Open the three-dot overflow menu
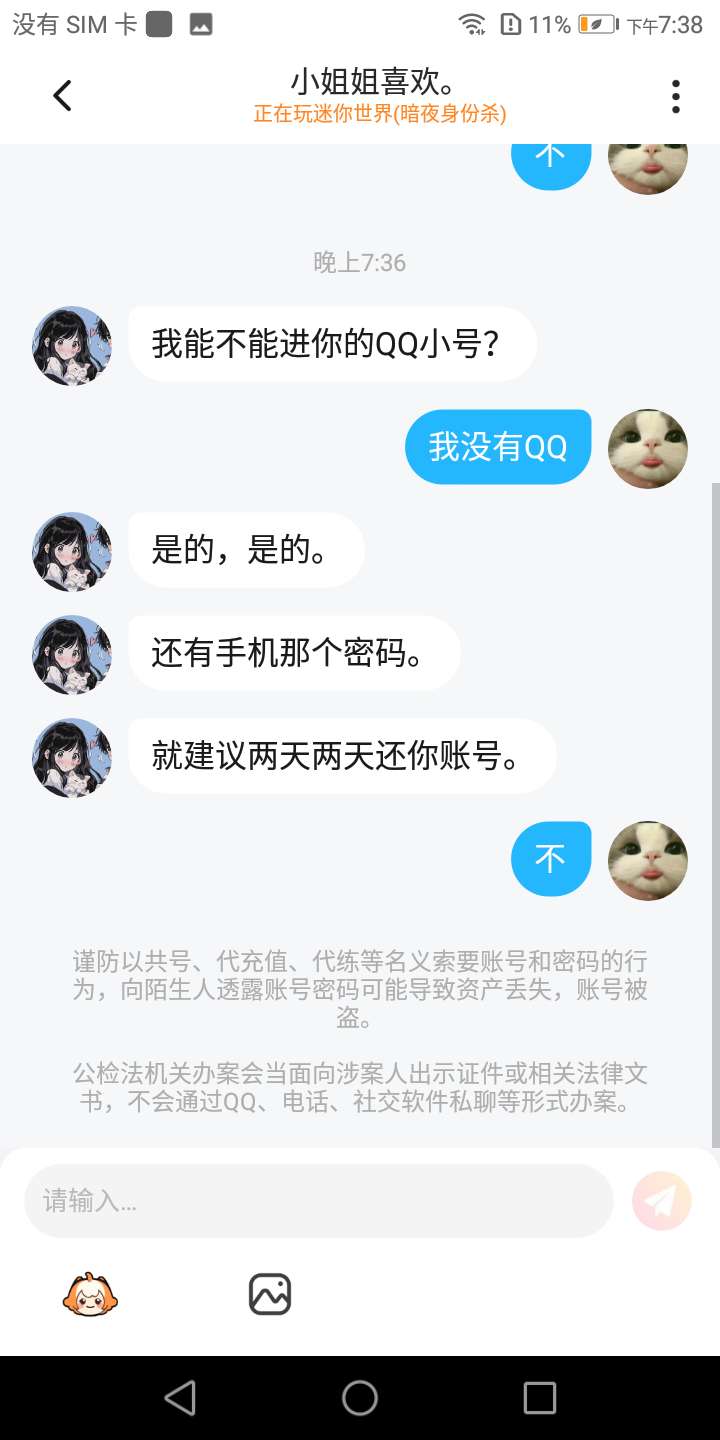This screenshot has width=720, height=1440. click(676, 96)
